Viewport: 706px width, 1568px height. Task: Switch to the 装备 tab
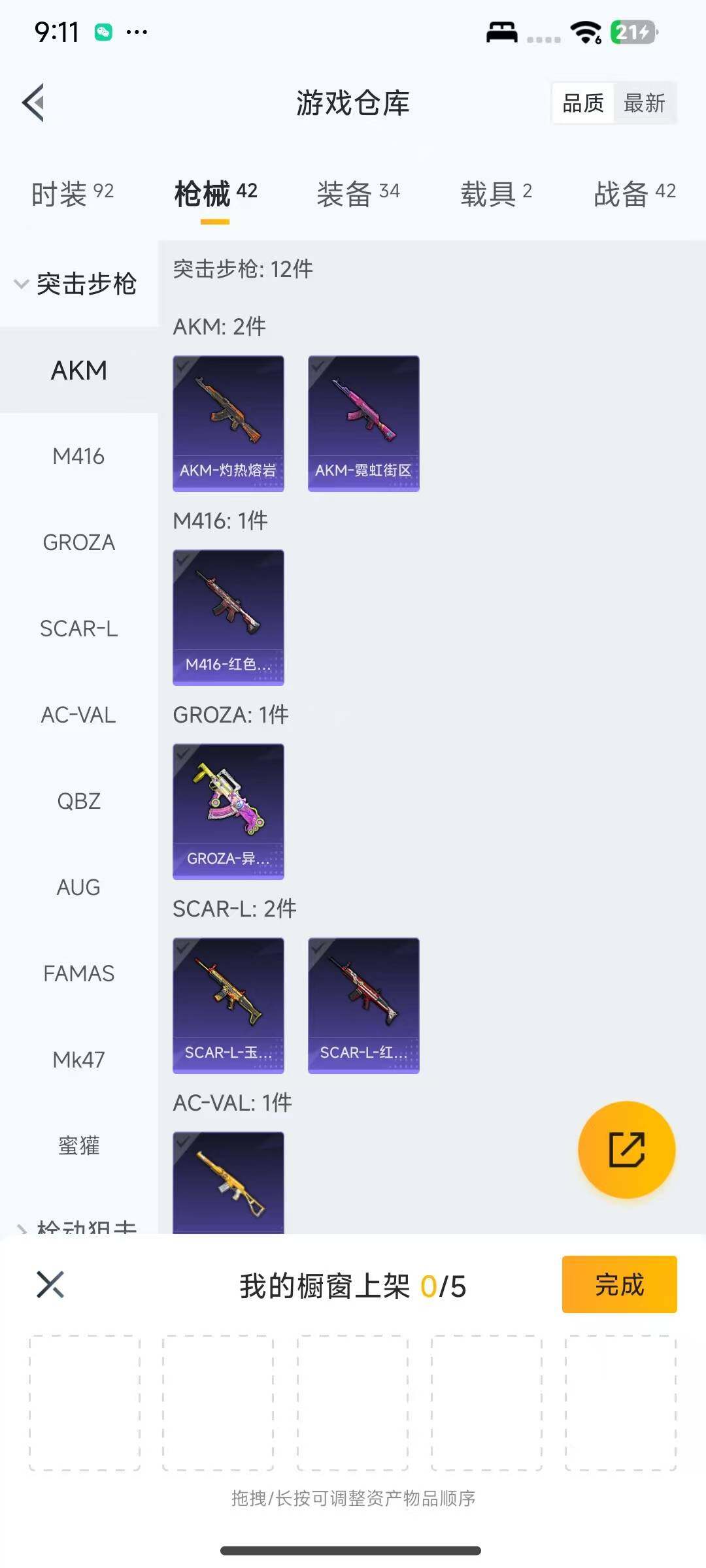pyautogui.click(x=358, y=193)
